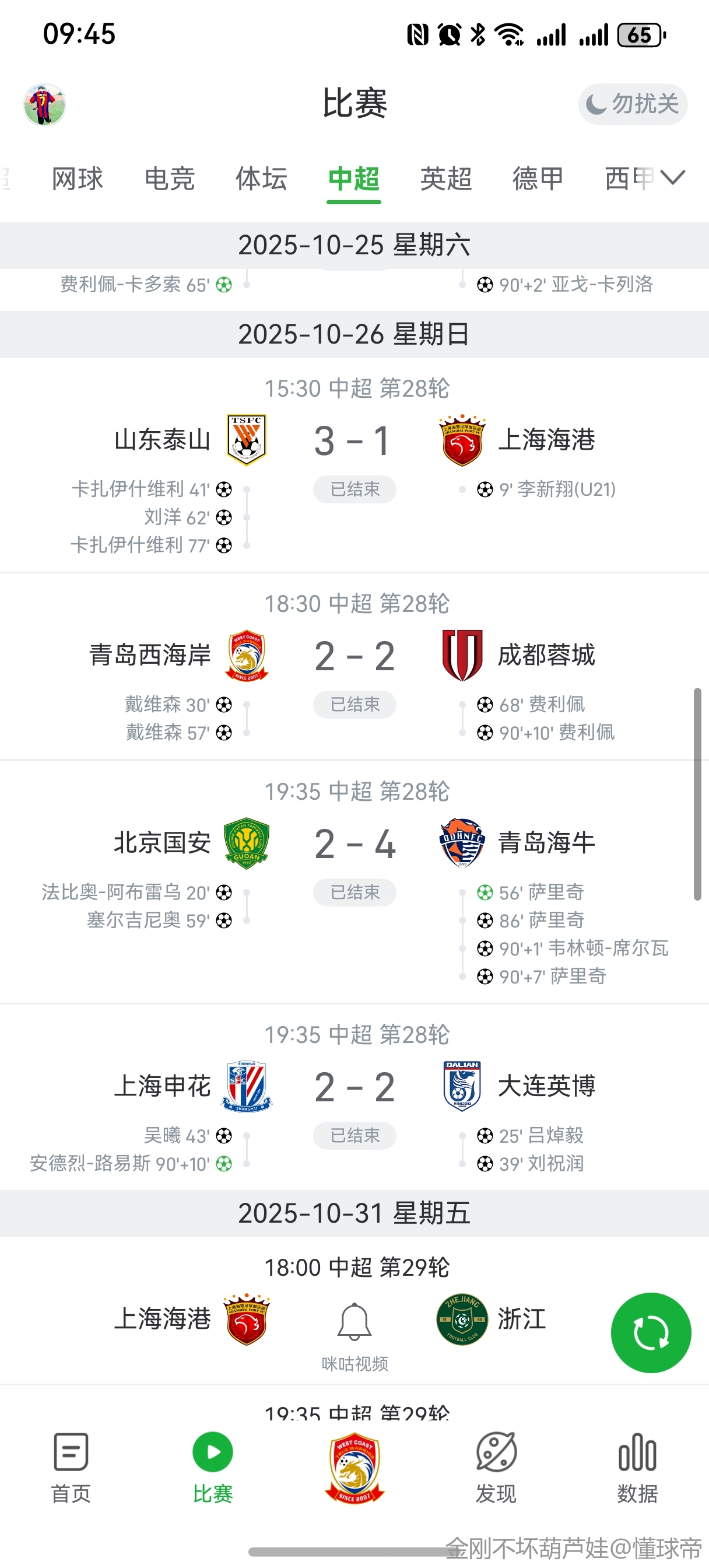Screen dimensions: 709x1568
Task: Expand the league list chevron
Action: pyautogui.click(x=673, y=178)
